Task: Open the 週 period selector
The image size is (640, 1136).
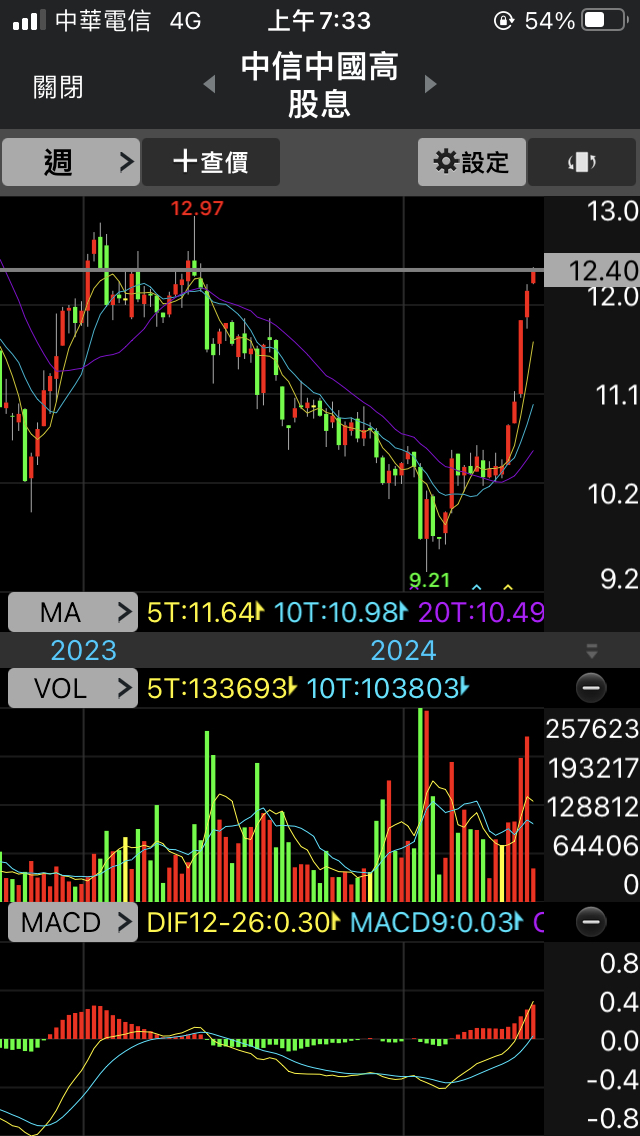Action: (70, 162)
